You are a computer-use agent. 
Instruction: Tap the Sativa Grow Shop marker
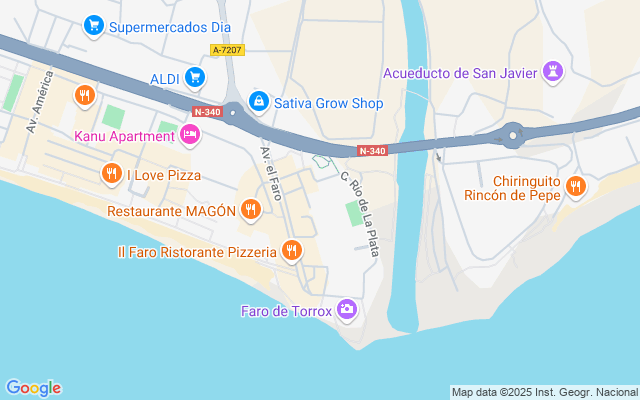coord(259,102)
